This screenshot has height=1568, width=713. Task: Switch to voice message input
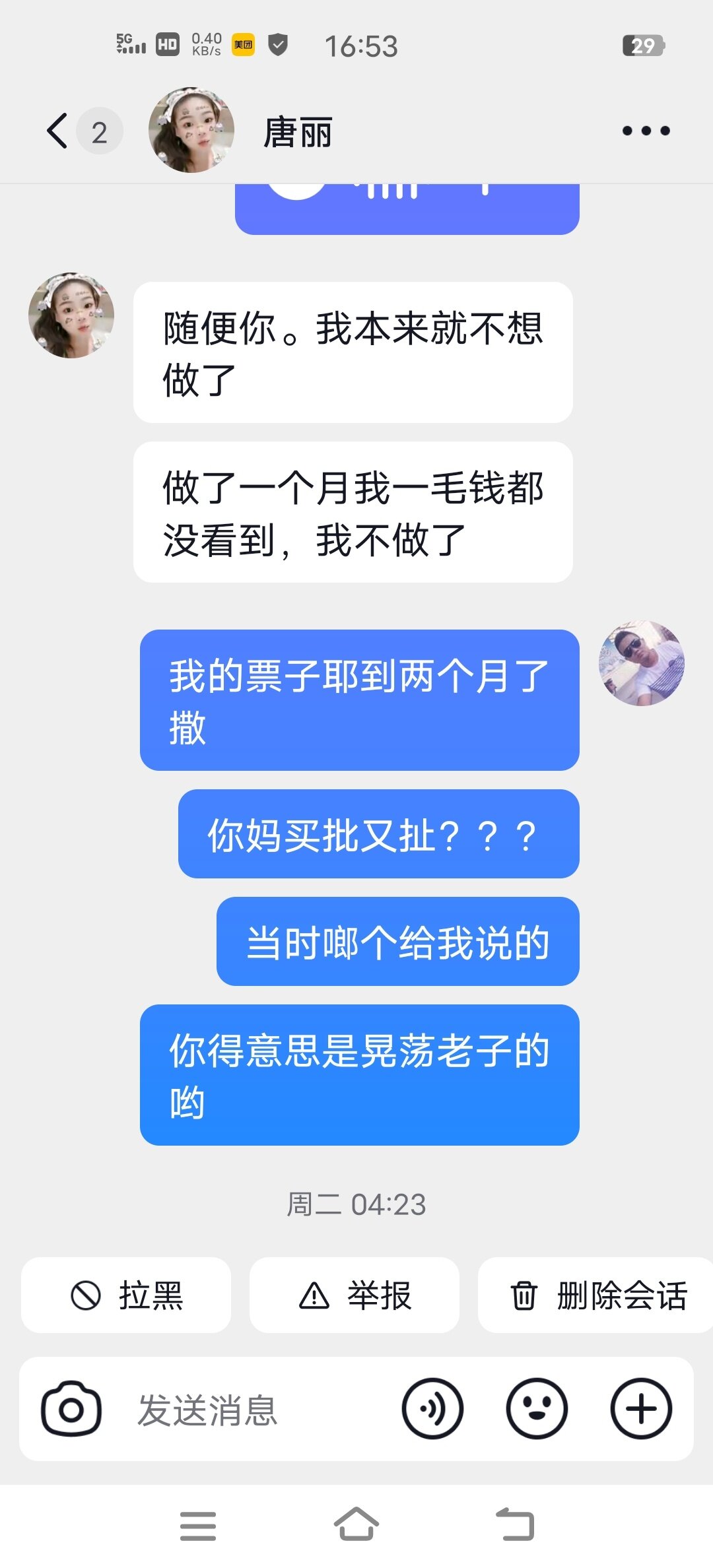[432, 1409]
